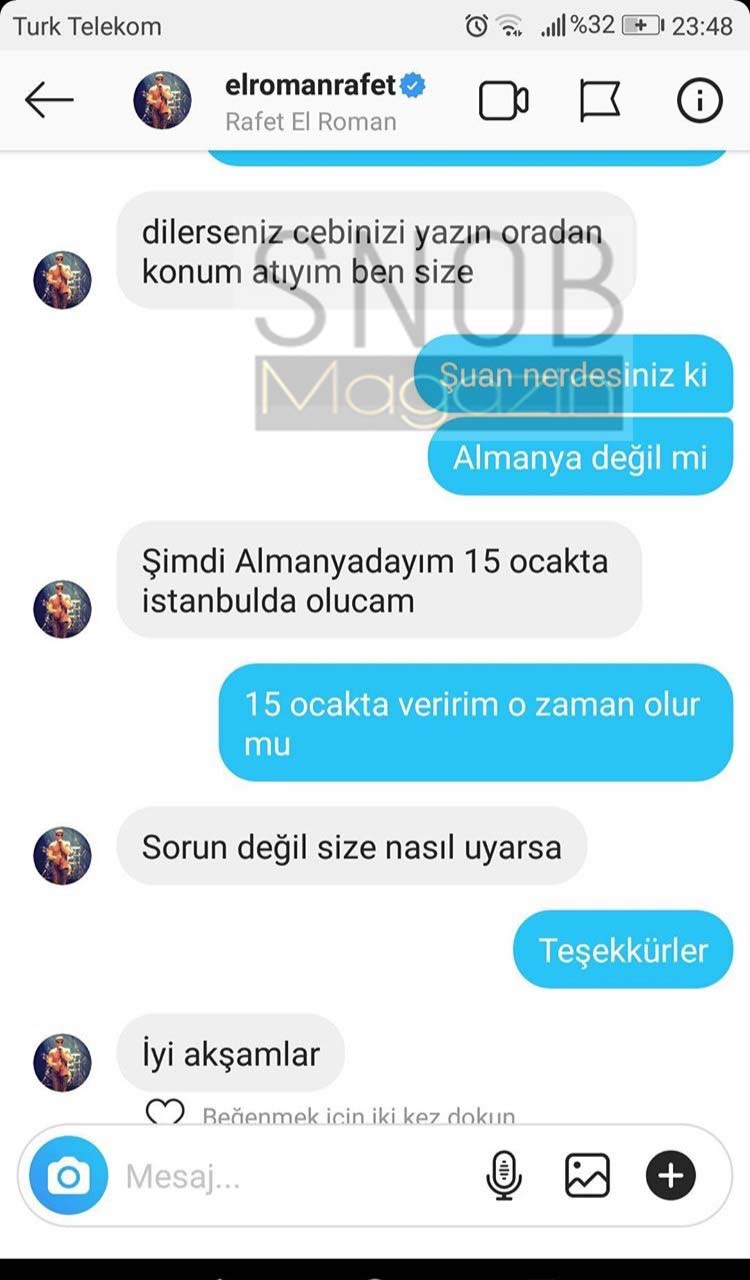Go back from the chat
Viewport: 750px width, 1280px height.
[49, 101]
